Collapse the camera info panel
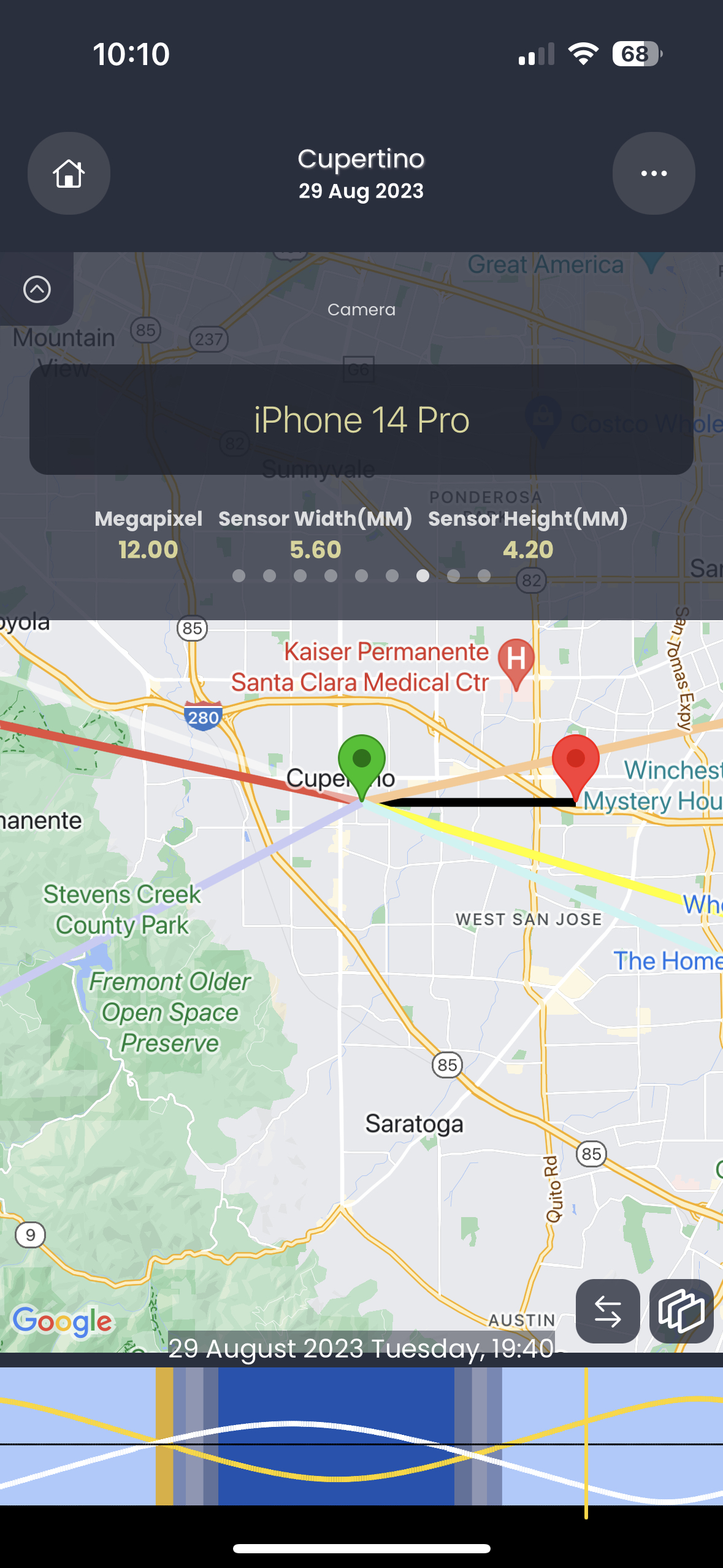 (37, 289)
